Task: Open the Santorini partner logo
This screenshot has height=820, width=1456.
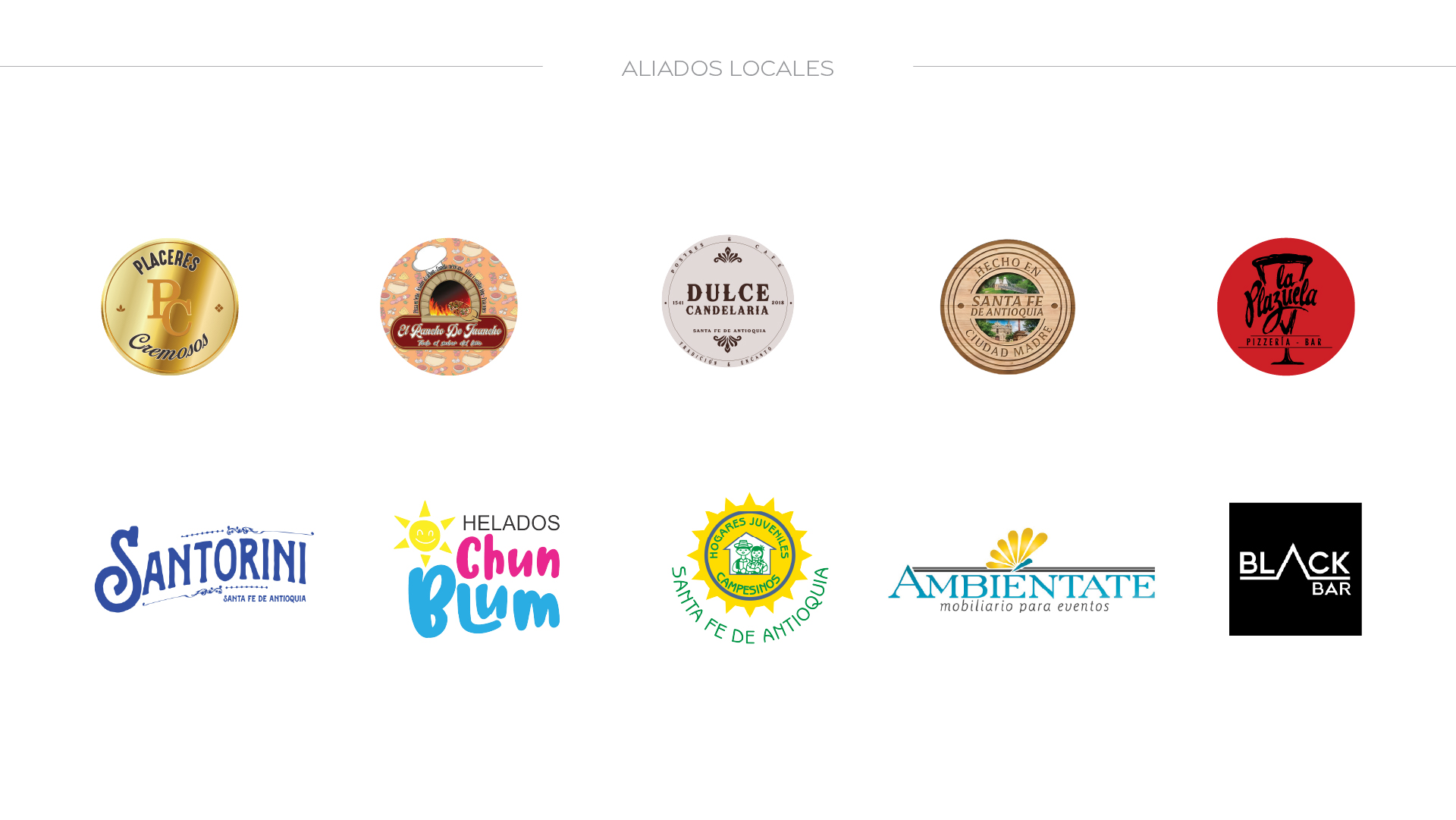Action: [x=204, y=569]
